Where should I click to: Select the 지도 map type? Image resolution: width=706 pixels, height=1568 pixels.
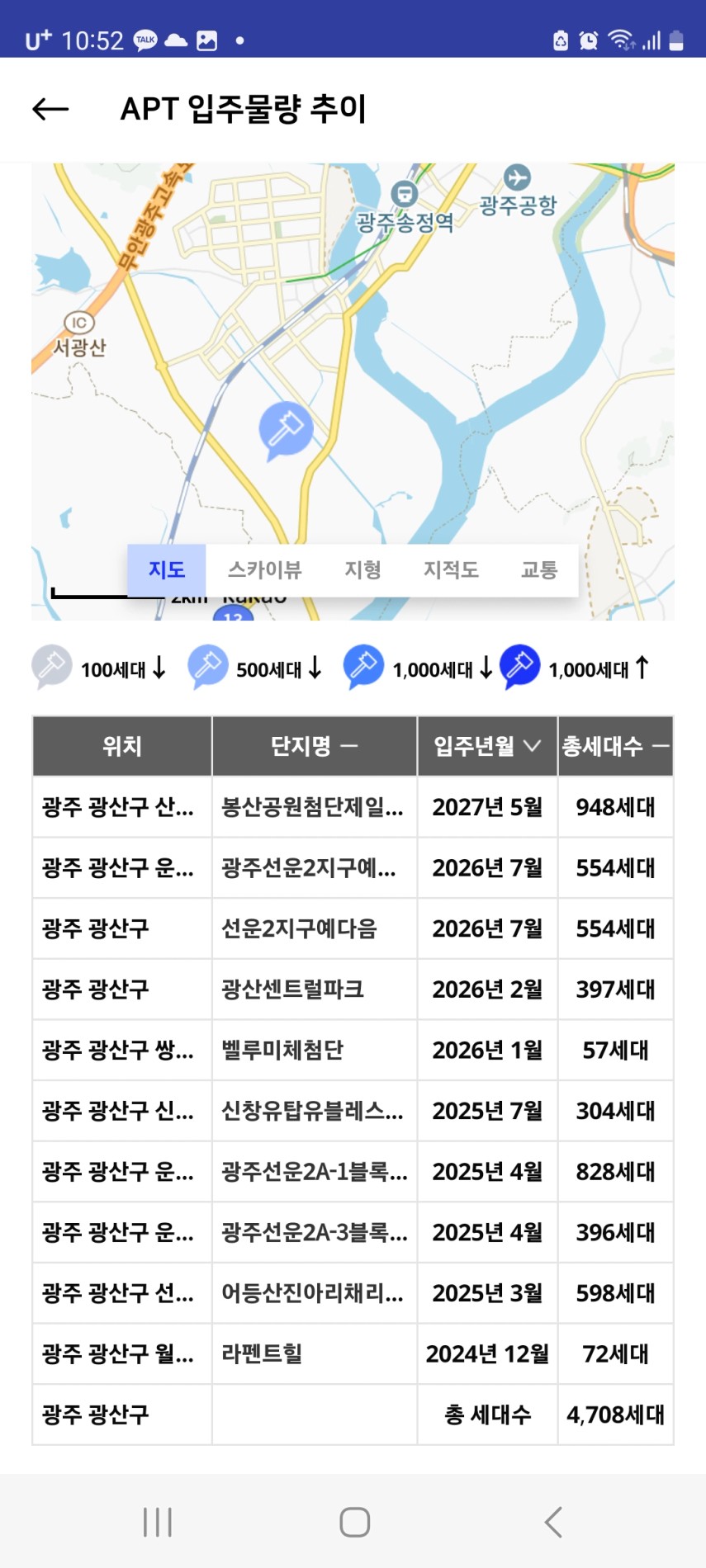(x=167, y=569)
